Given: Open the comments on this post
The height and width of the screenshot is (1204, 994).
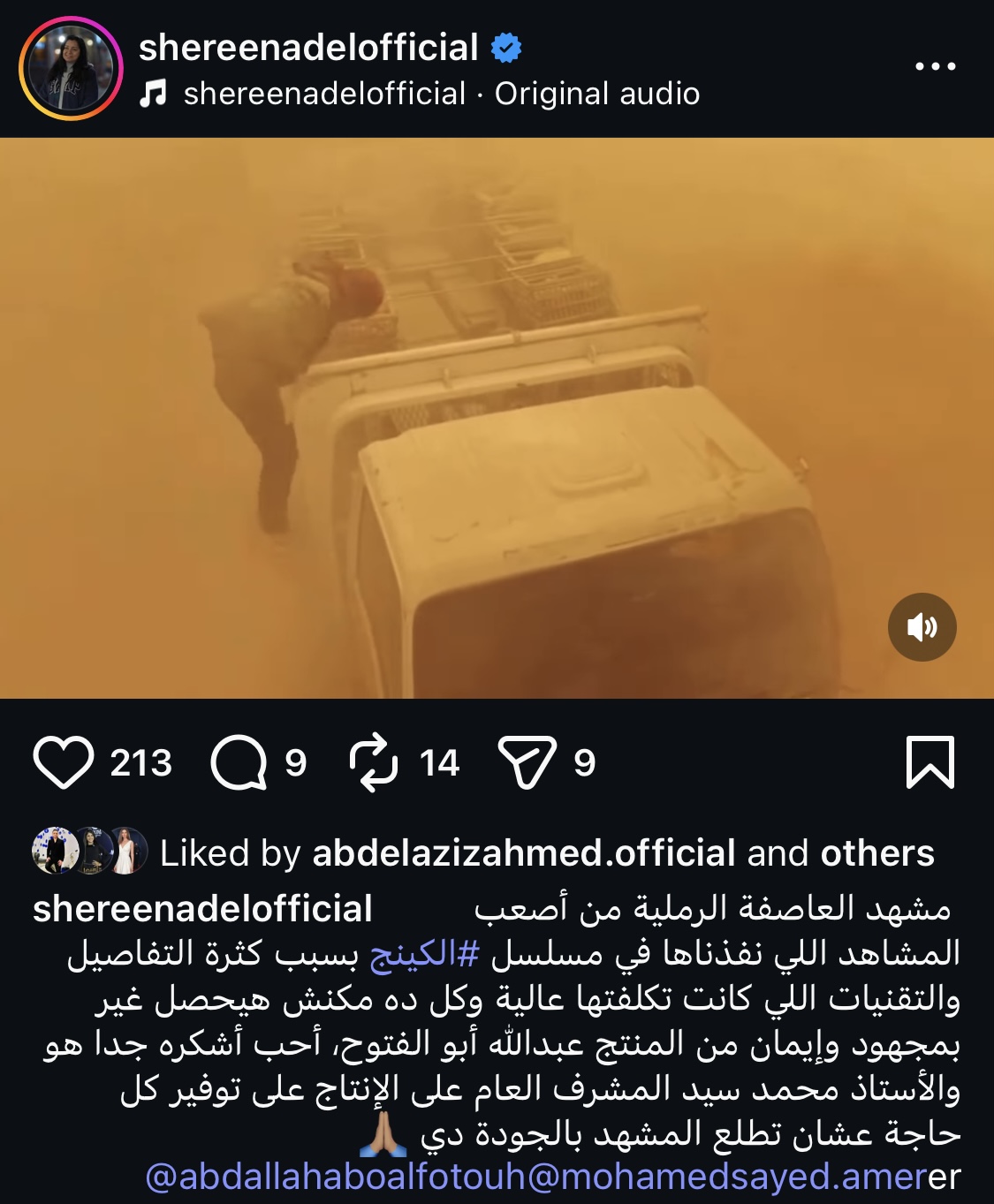Looking at the screenshot, I should [x=239, y=762].
